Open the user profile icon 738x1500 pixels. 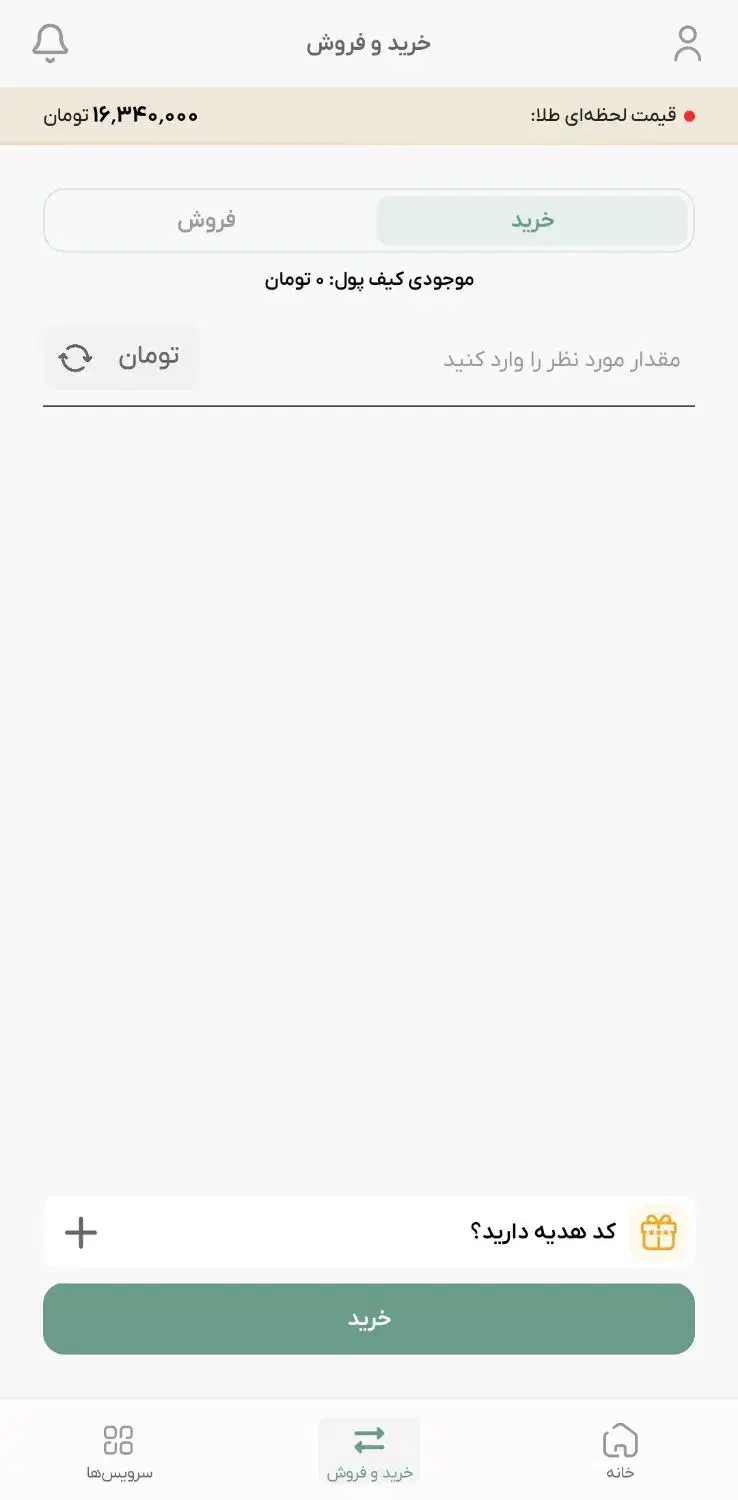pos(687,43)
